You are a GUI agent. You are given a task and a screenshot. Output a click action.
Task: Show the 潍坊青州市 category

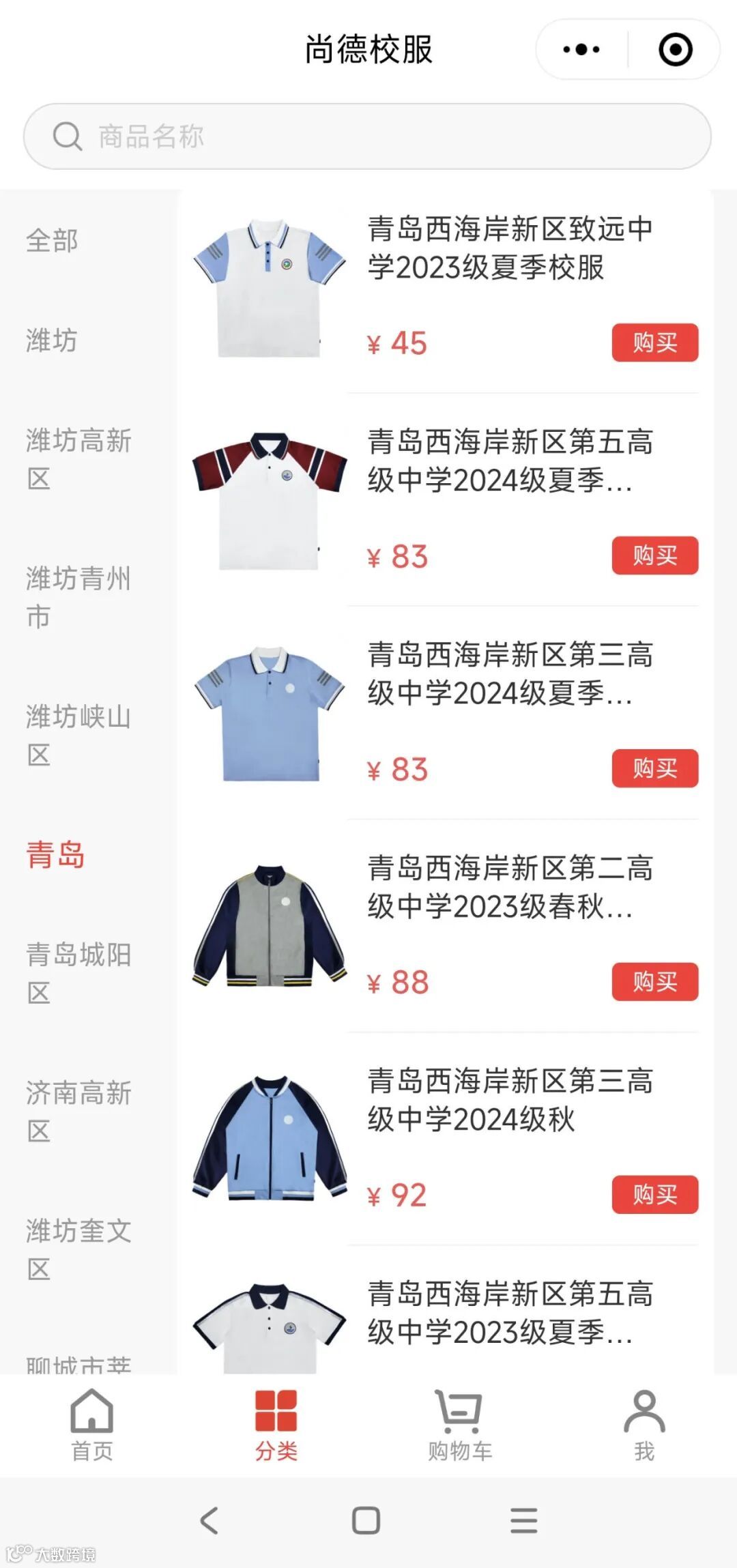78,597
